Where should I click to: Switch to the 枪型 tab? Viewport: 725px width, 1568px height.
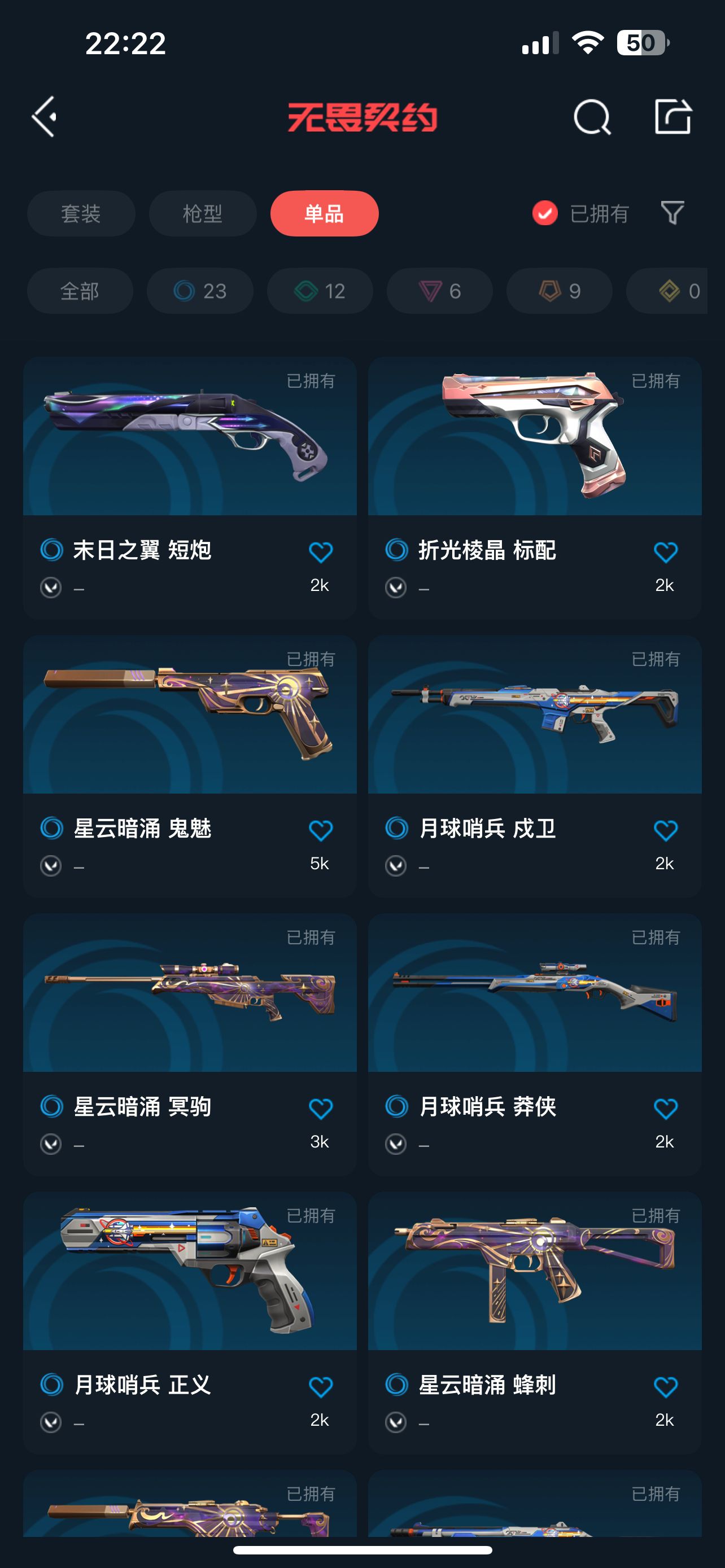(x=203, y=214)
